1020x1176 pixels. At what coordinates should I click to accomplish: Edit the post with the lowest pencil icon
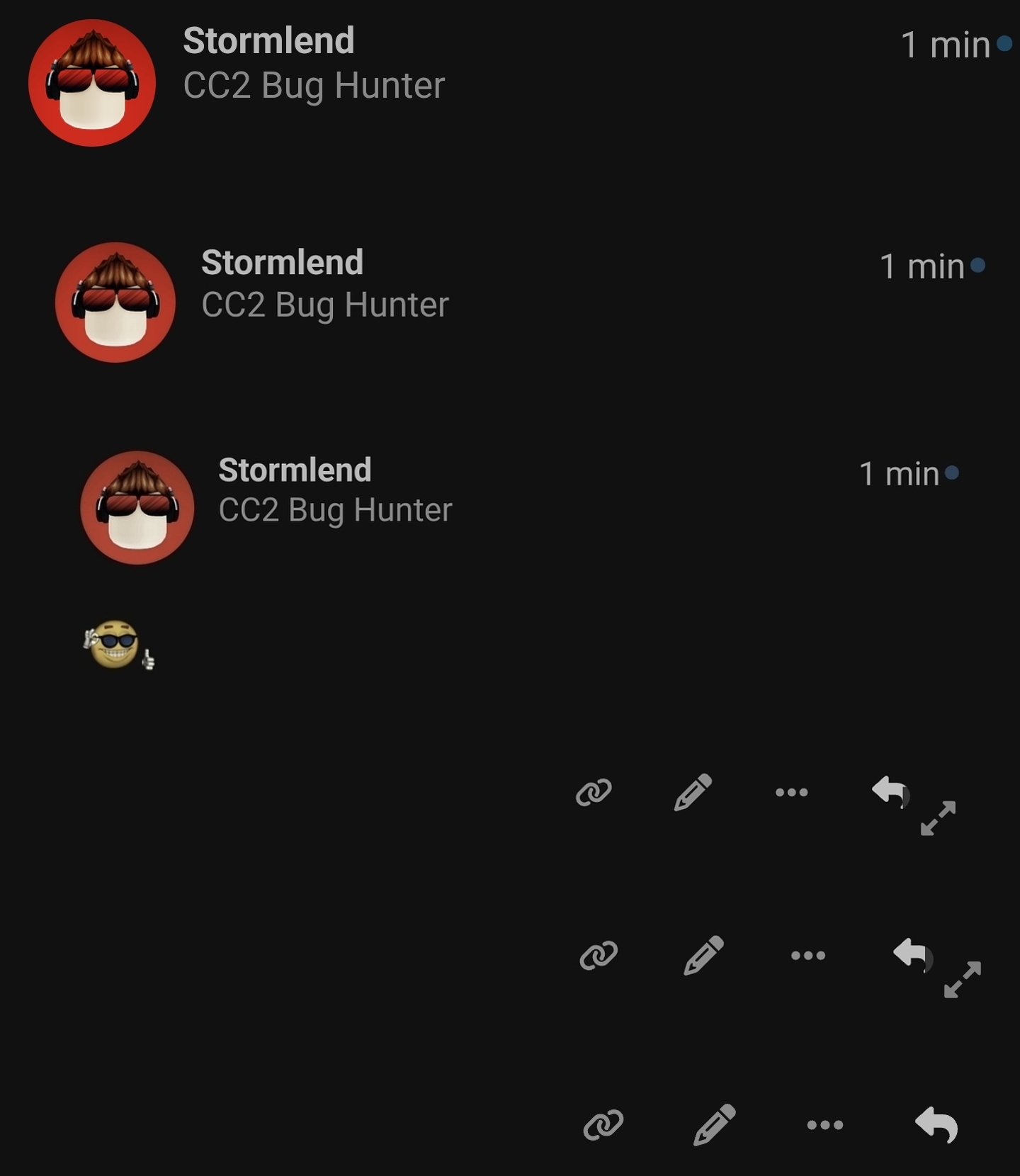(x=714, y=1124)
